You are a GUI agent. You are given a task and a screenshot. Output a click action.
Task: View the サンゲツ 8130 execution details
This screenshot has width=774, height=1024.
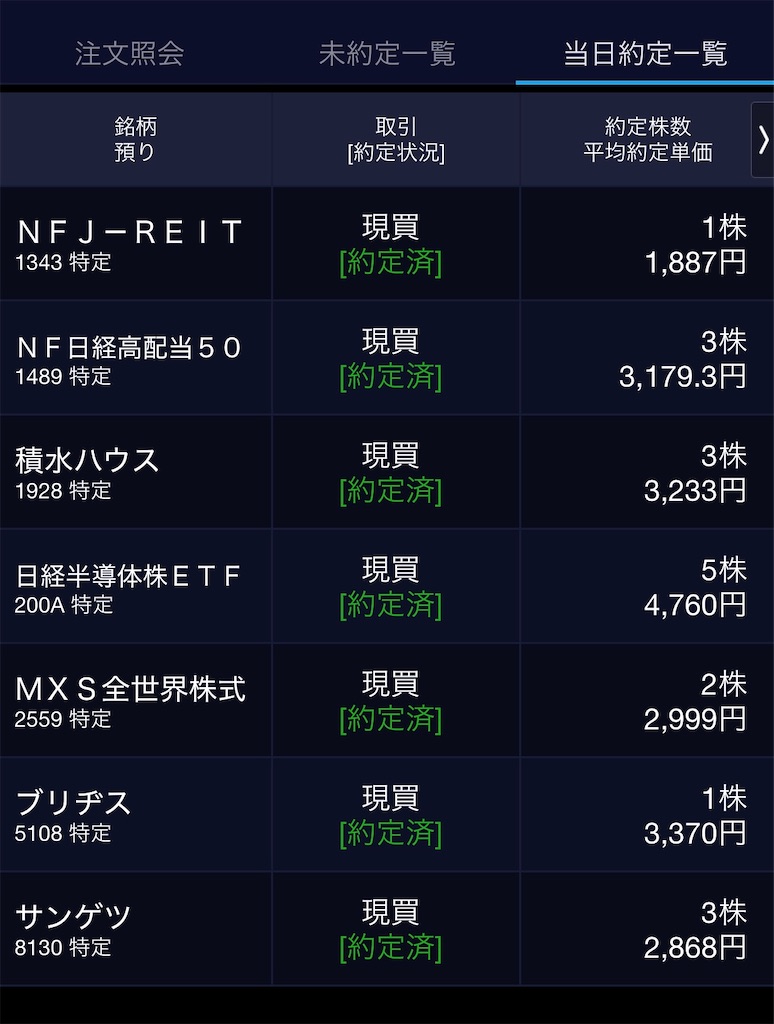click(x=387, y=929)
